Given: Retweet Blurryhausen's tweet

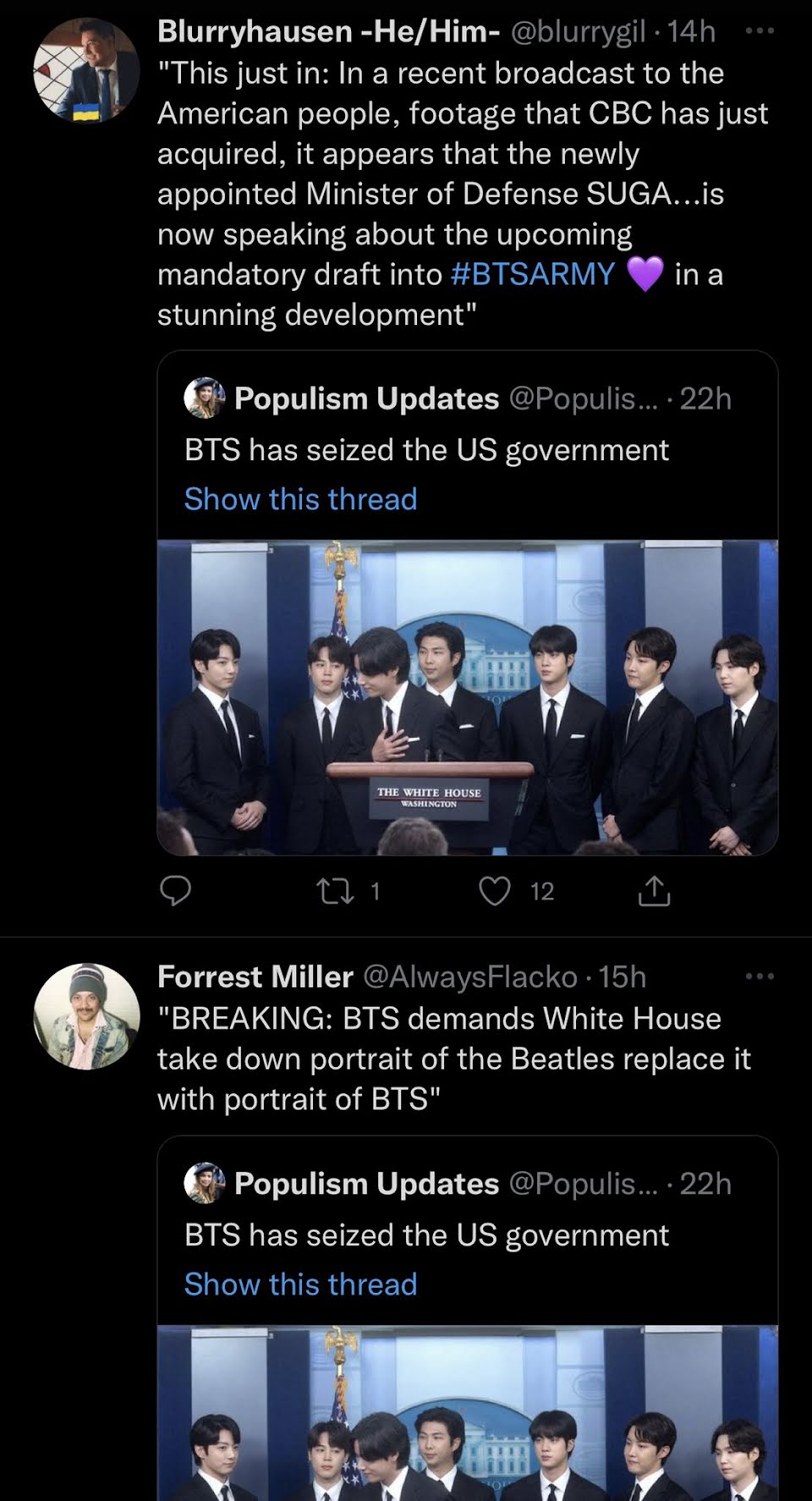Looking at the screenshot, I should (x=335, y=891).
